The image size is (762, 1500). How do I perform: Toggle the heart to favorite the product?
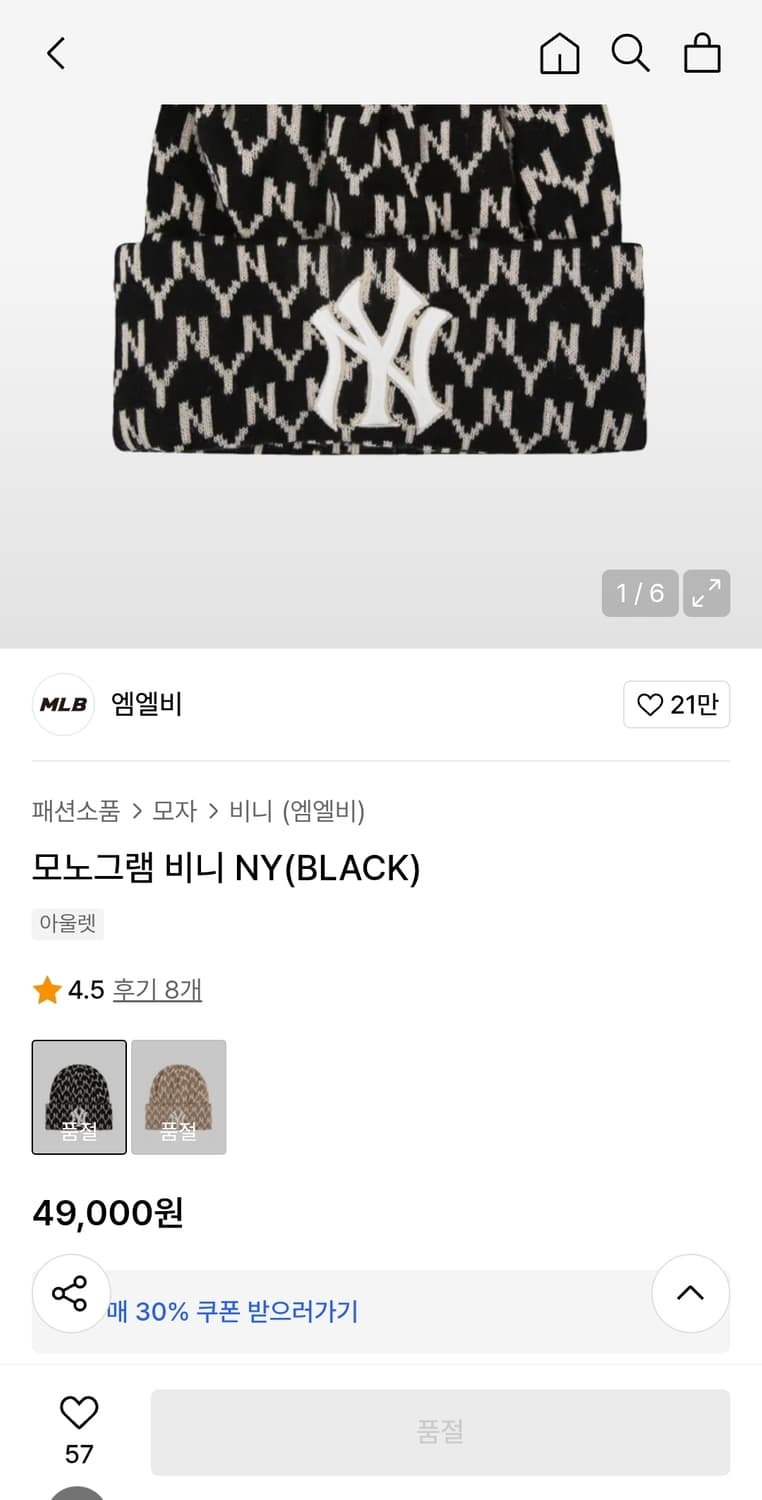79,1413
